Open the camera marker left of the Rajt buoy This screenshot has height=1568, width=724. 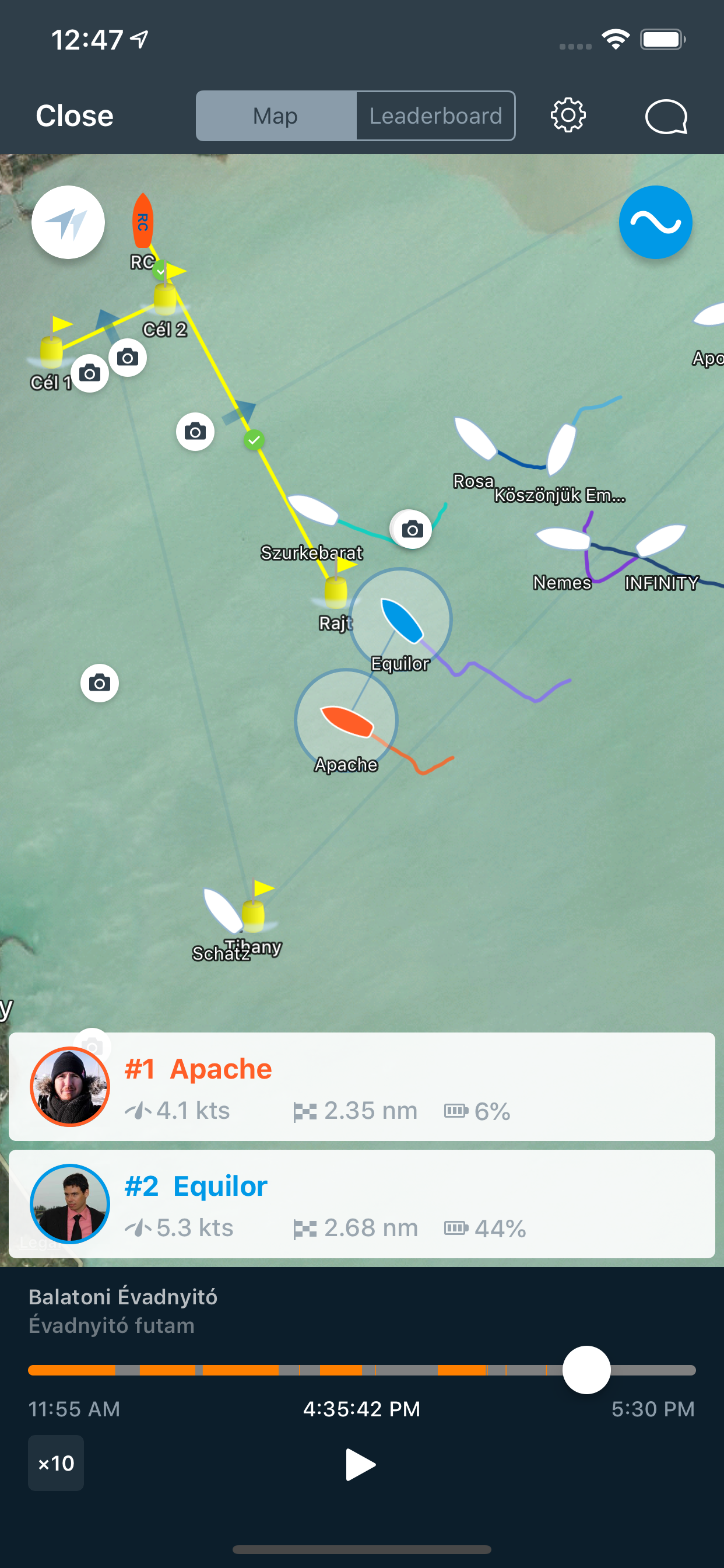(x=99, y=684)
